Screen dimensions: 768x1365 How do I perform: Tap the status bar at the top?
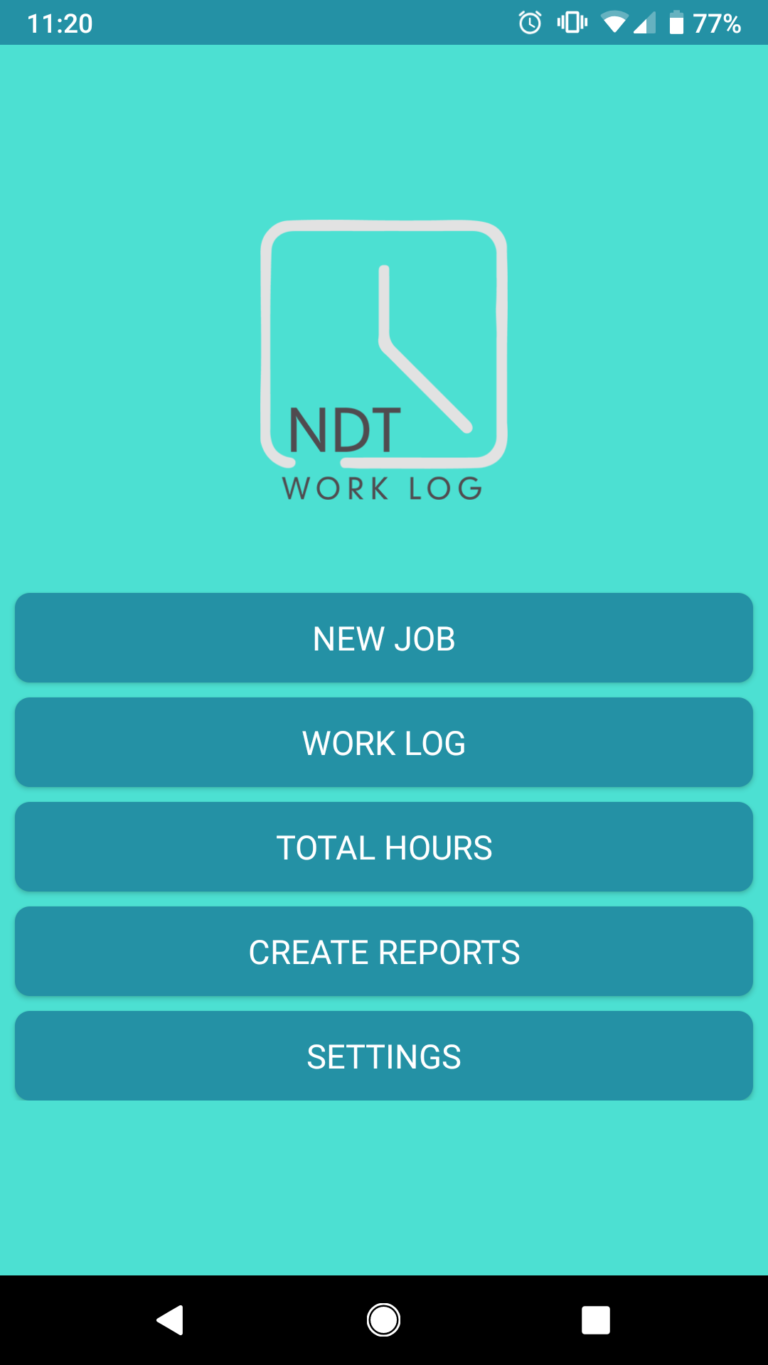300,22
